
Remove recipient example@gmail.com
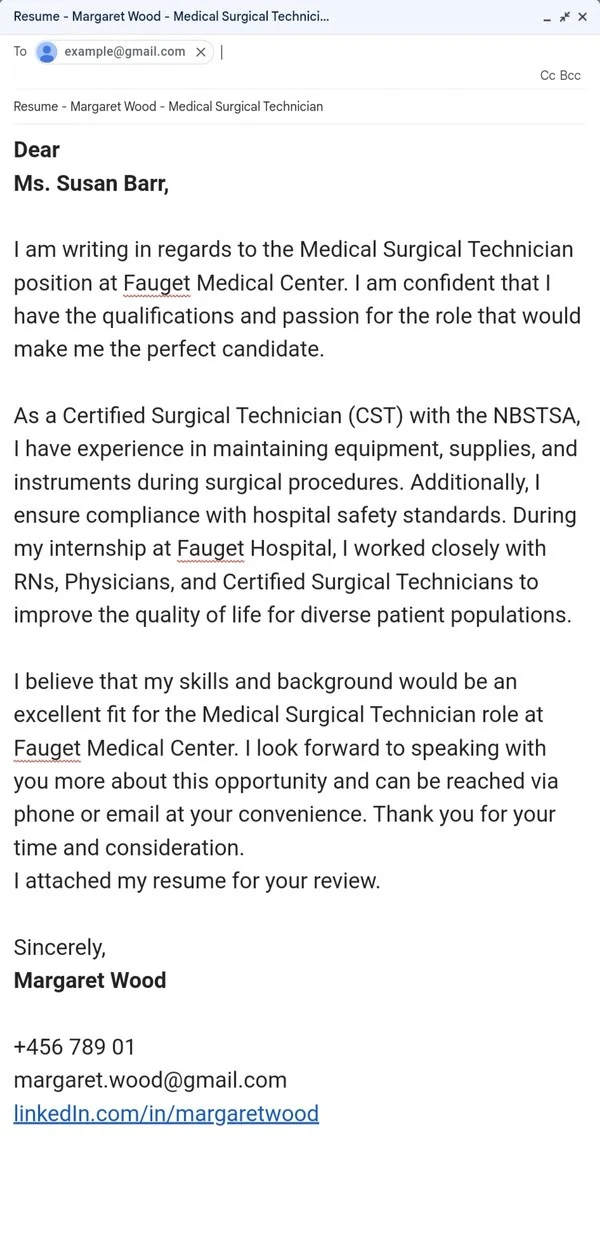[201, 52]
